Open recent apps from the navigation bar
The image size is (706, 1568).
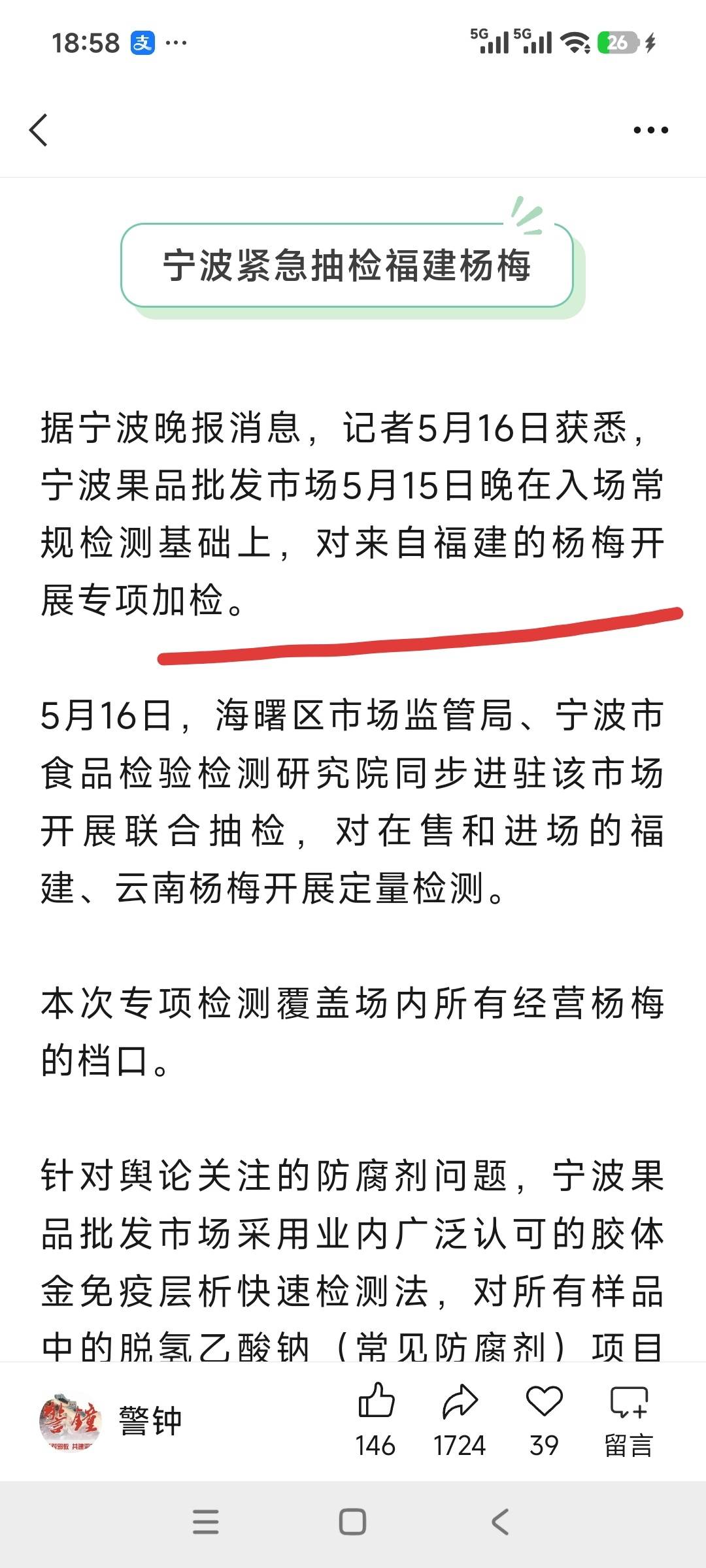[206, 1522]
